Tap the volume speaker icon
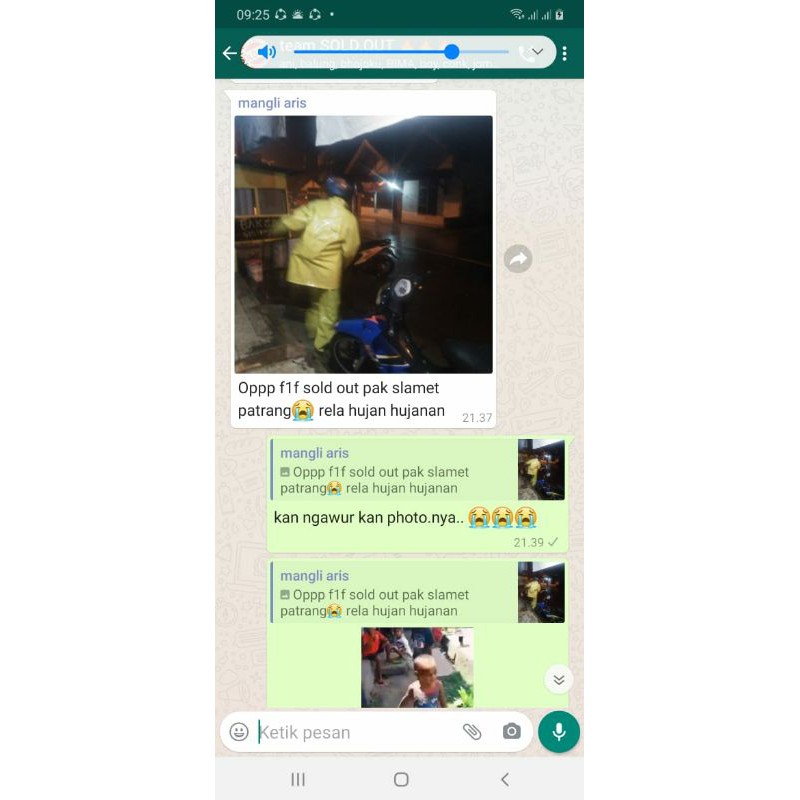Viewport: 800px width, 800px height. coord(266,52)
